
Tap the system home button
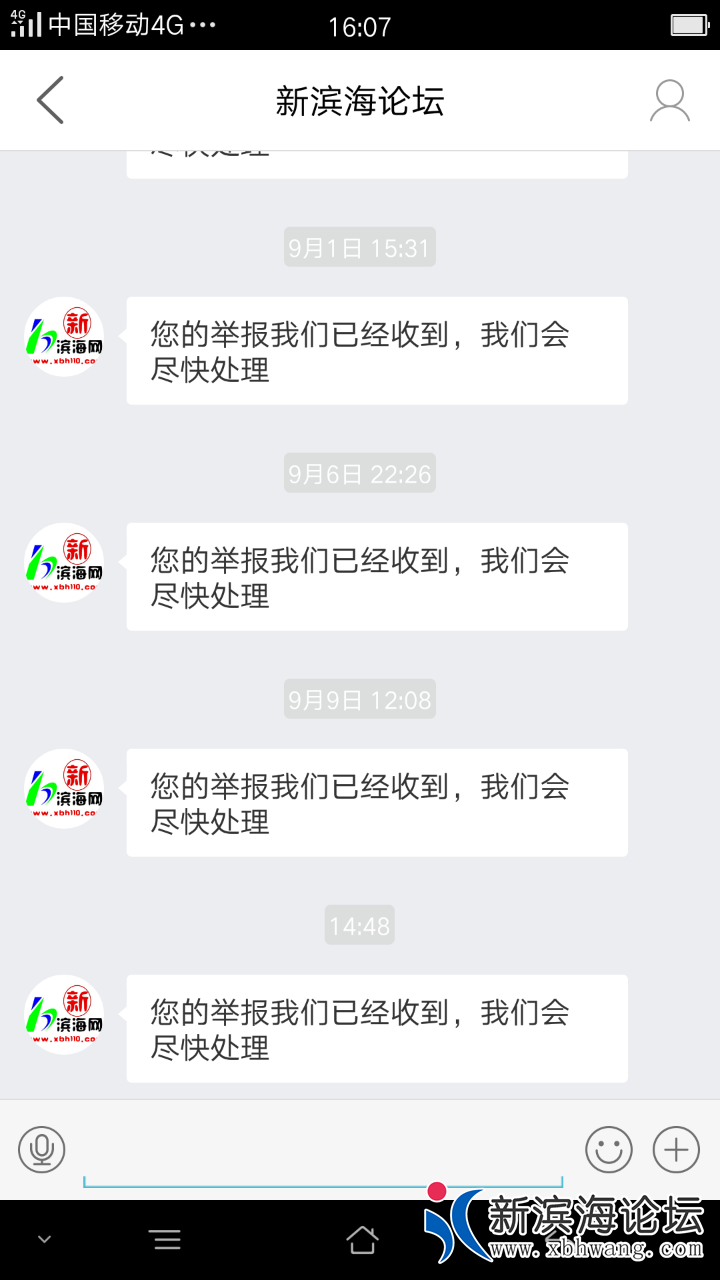(362, 1240)
